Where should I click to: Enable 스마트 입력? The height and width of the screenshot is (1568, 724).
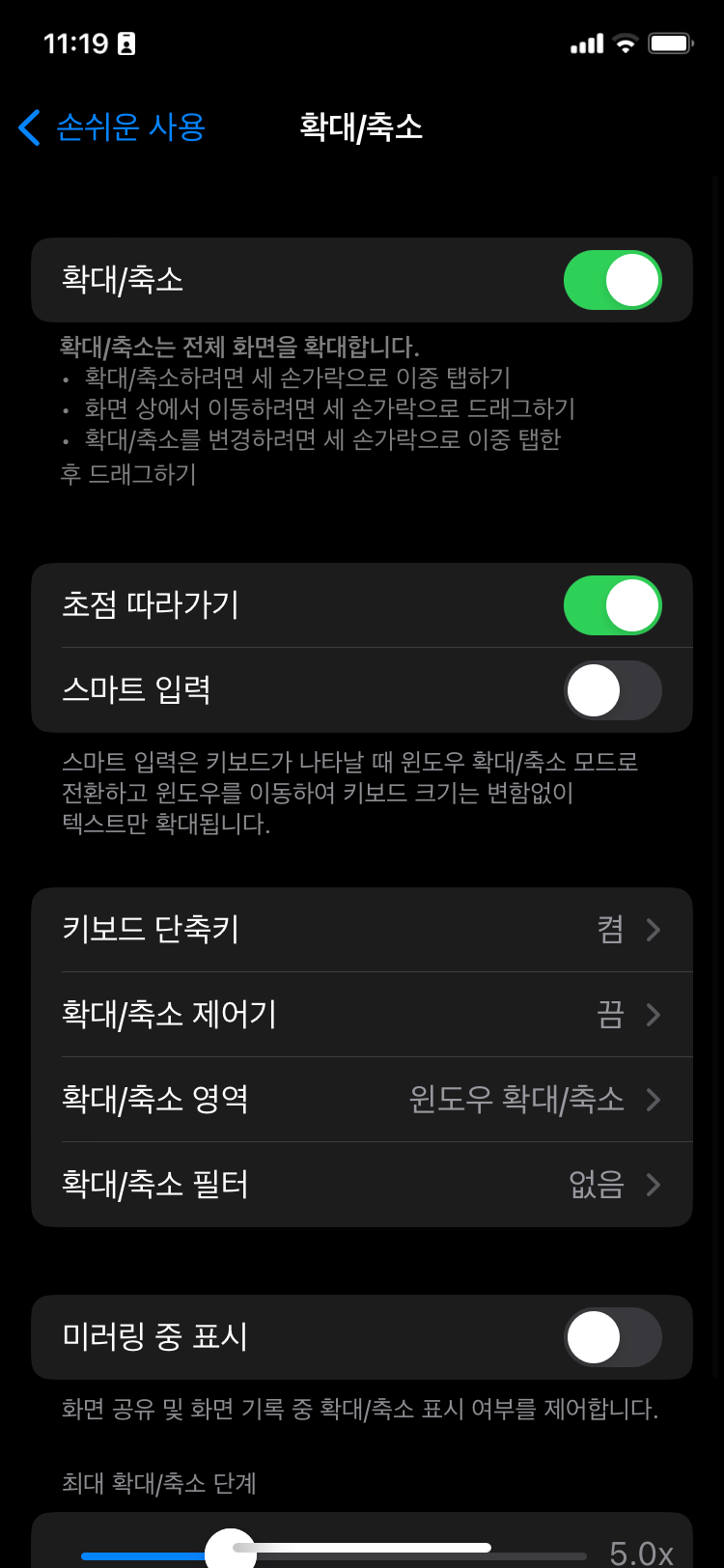613,690
